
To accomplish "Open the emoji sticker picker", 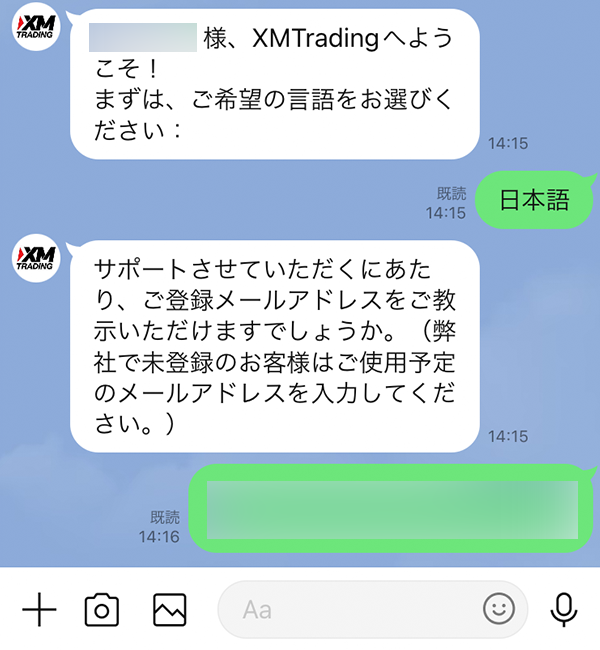I will [498, 608].
